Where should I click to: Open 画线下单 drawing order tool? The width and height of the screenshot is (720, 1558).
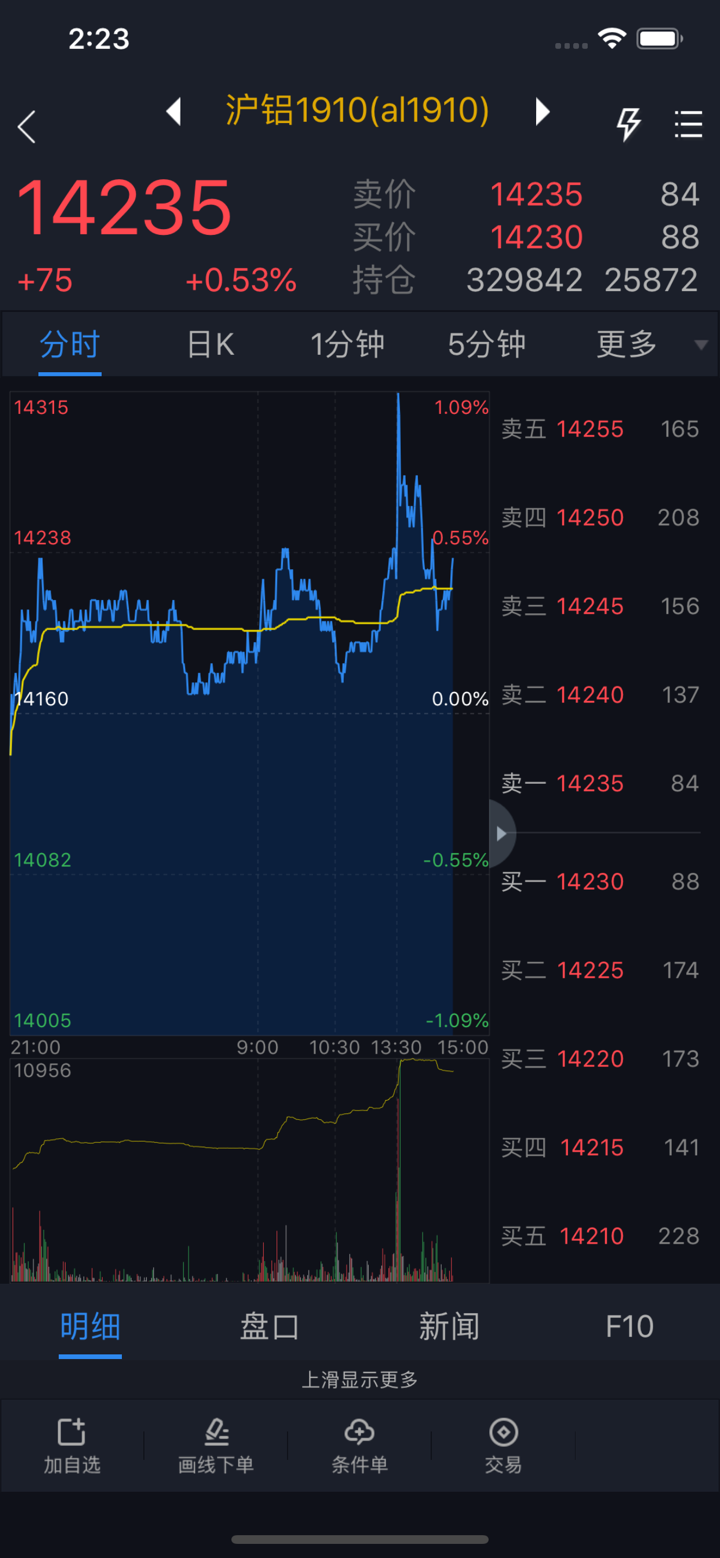point(216,1446)
